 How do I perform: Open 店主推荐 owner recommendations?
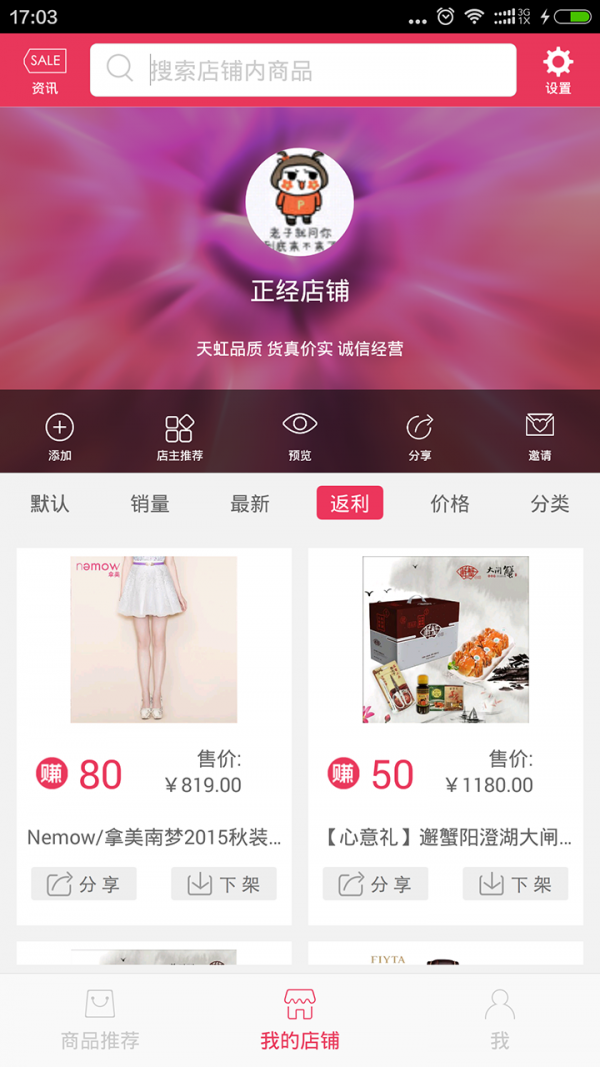click(x=179, y=437)
